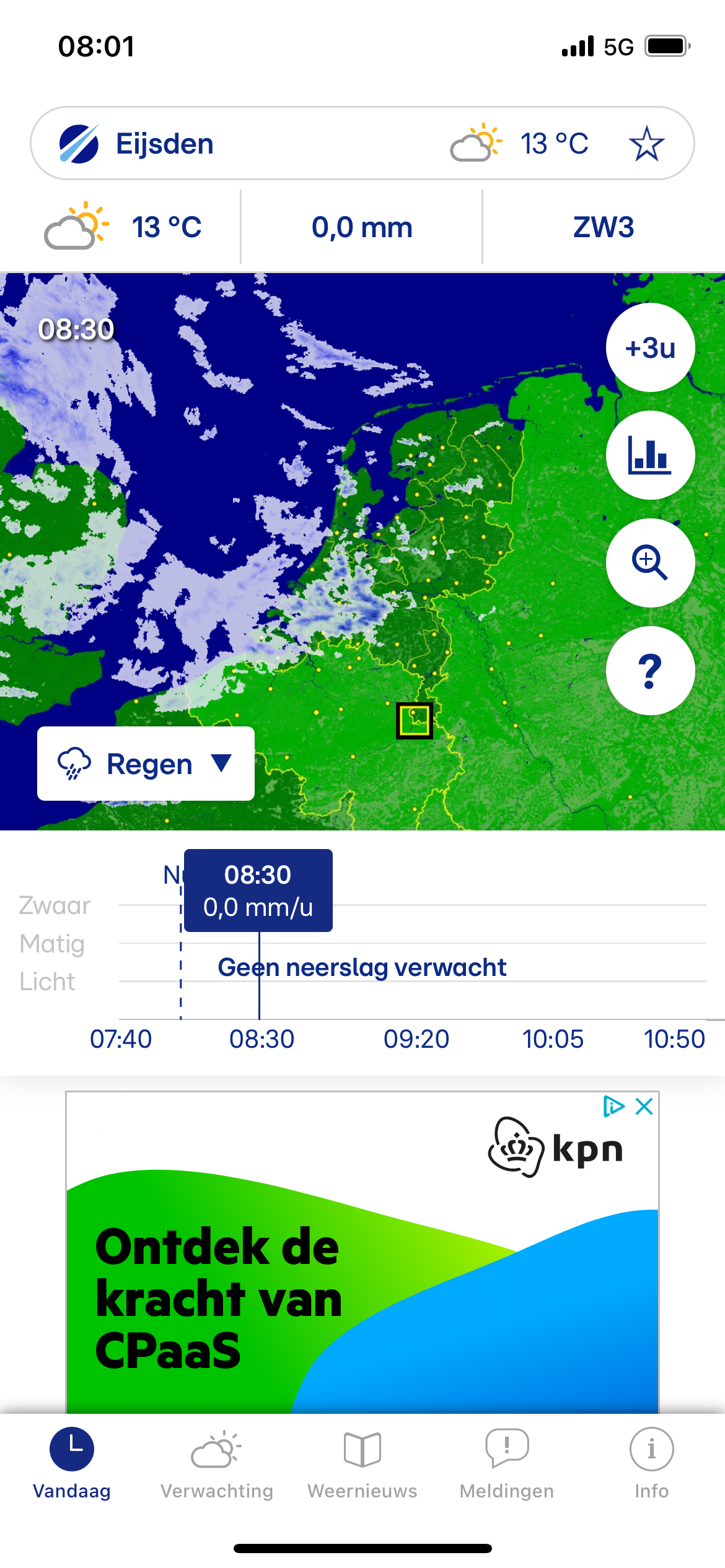Open the AdChoices info icon

(613, 1106)
